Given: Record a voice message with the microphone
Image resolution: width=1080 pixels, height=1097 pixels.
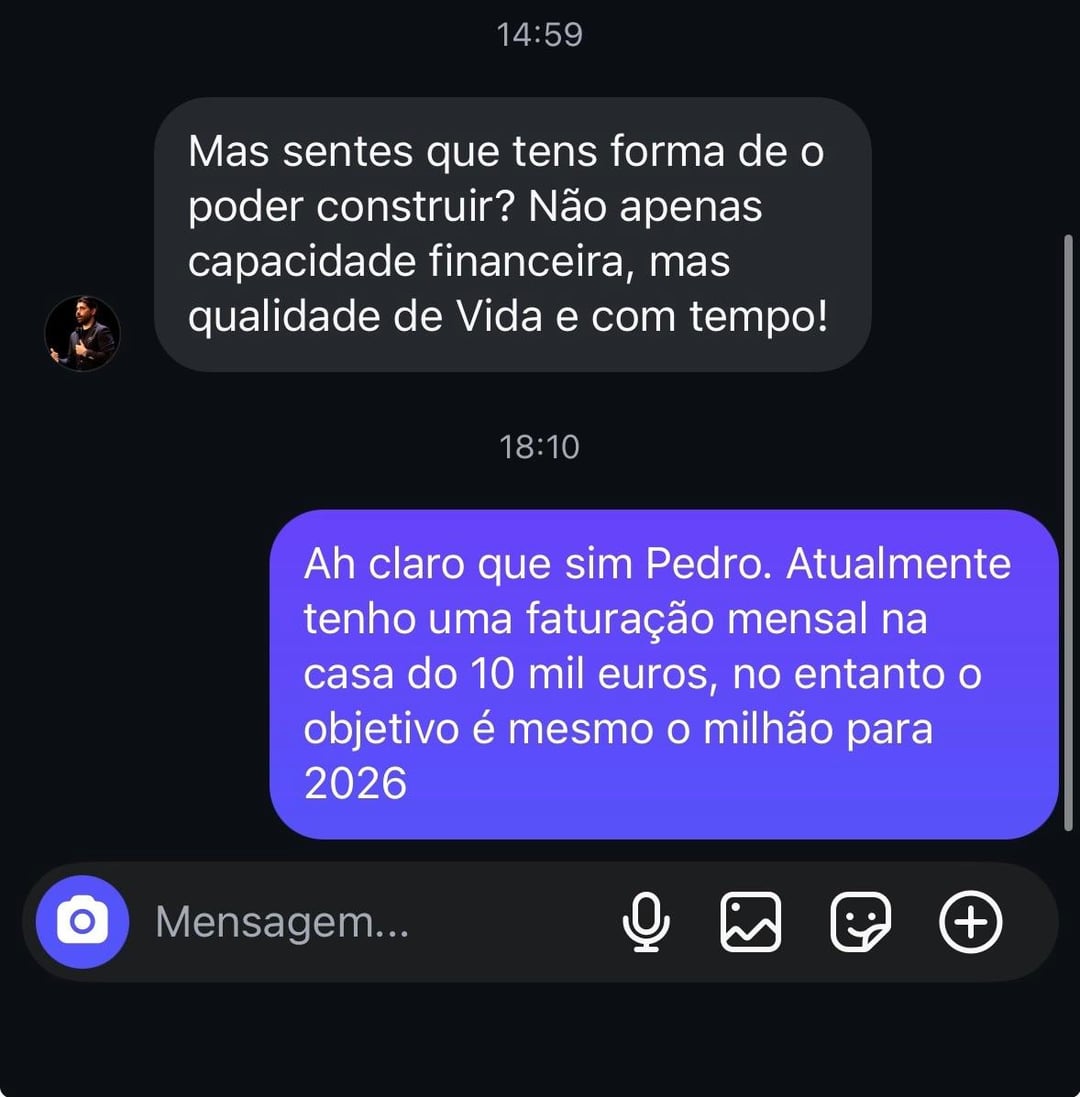Looking at the screenshot, I should [646, 921].
